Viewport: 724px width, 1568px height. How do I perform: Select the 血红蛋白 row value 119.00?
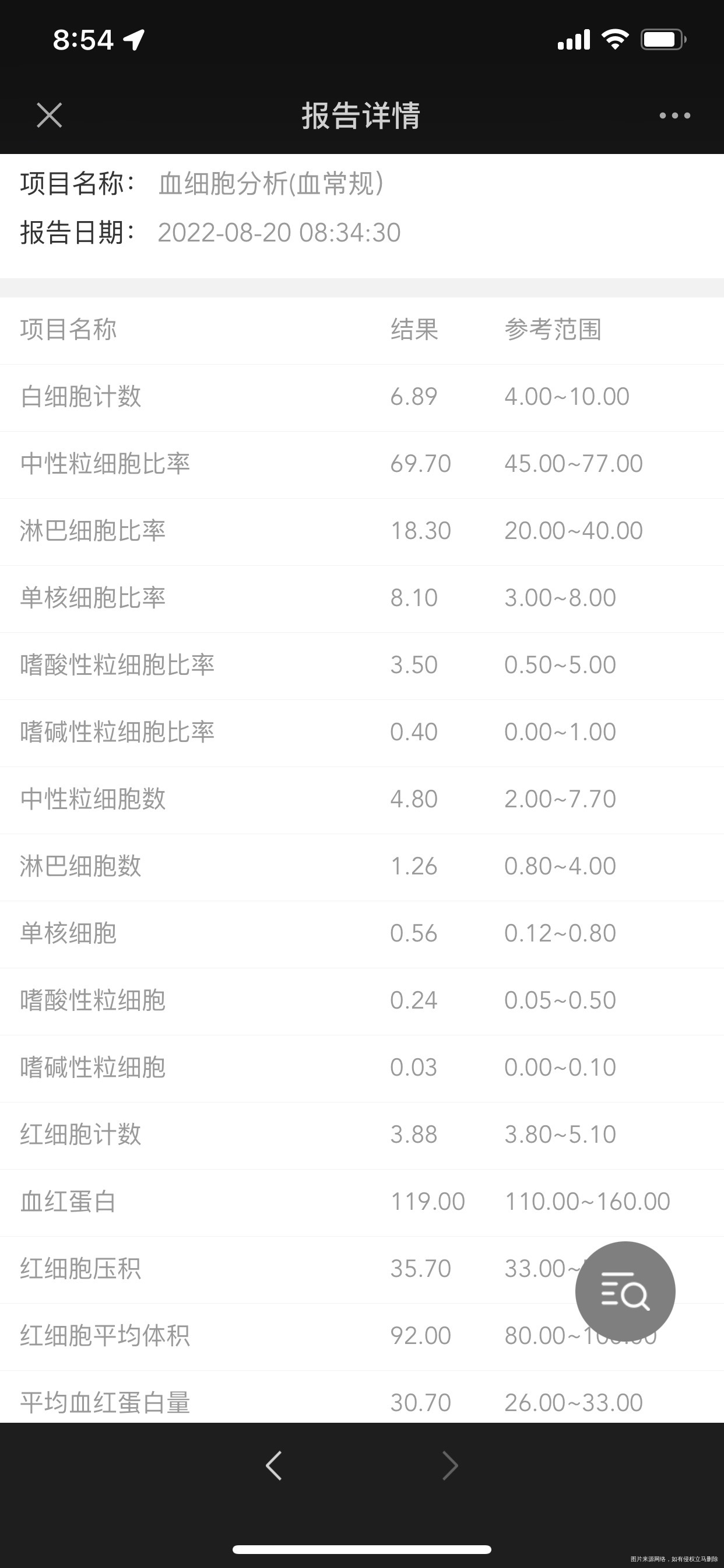tap(427, 1201)
